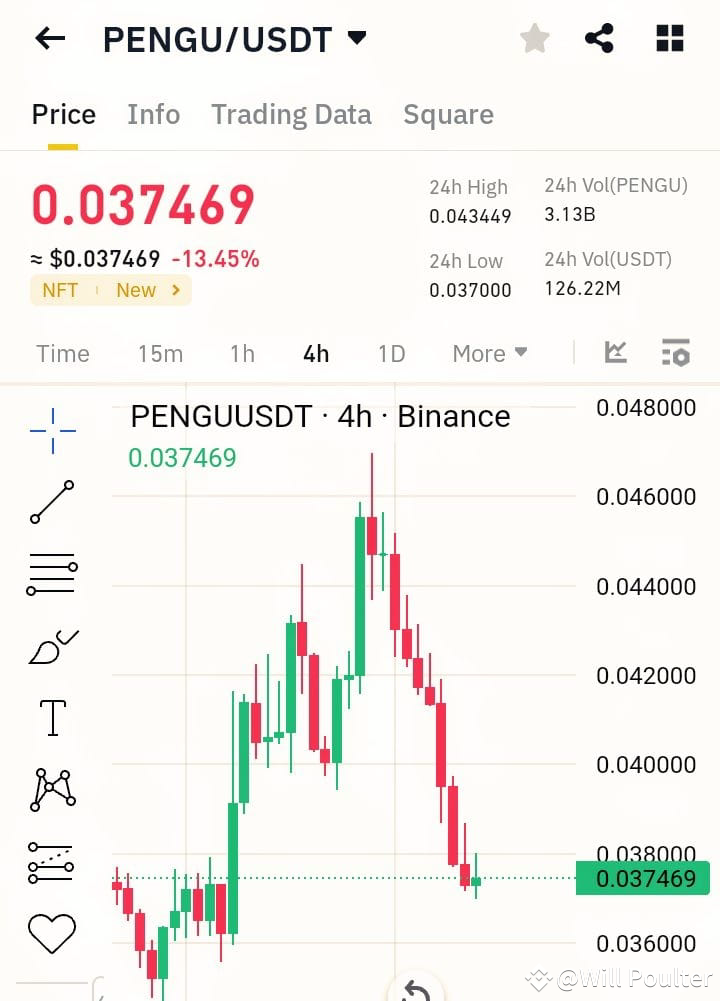The image size is (720, 1001).
Task: Switch to the Trading Data tab
Action: click(x=291, y=114)
